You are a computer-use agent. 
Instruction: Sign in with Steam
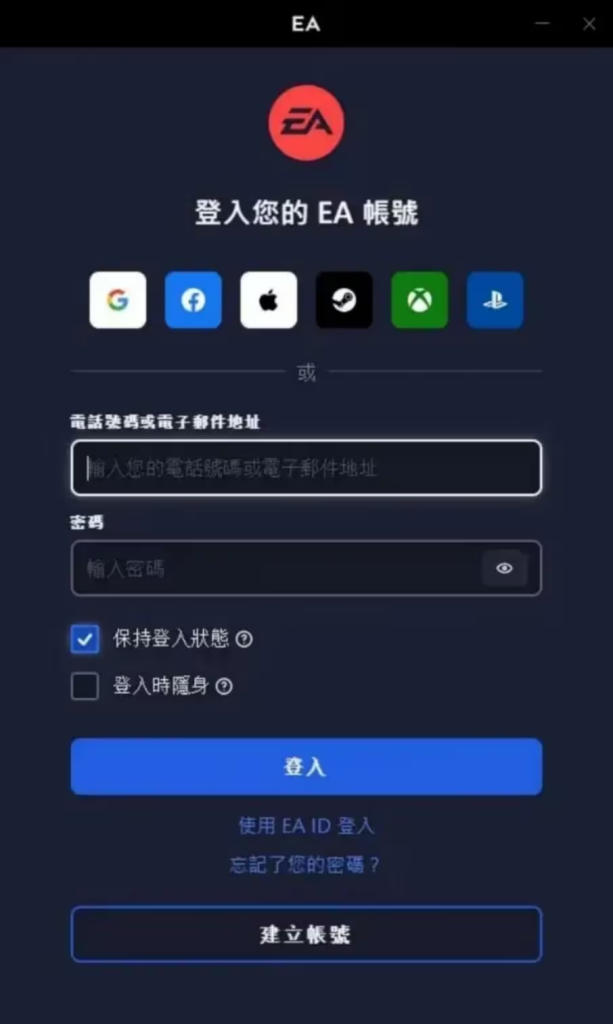pyautogui.click(x=344, y=300)
